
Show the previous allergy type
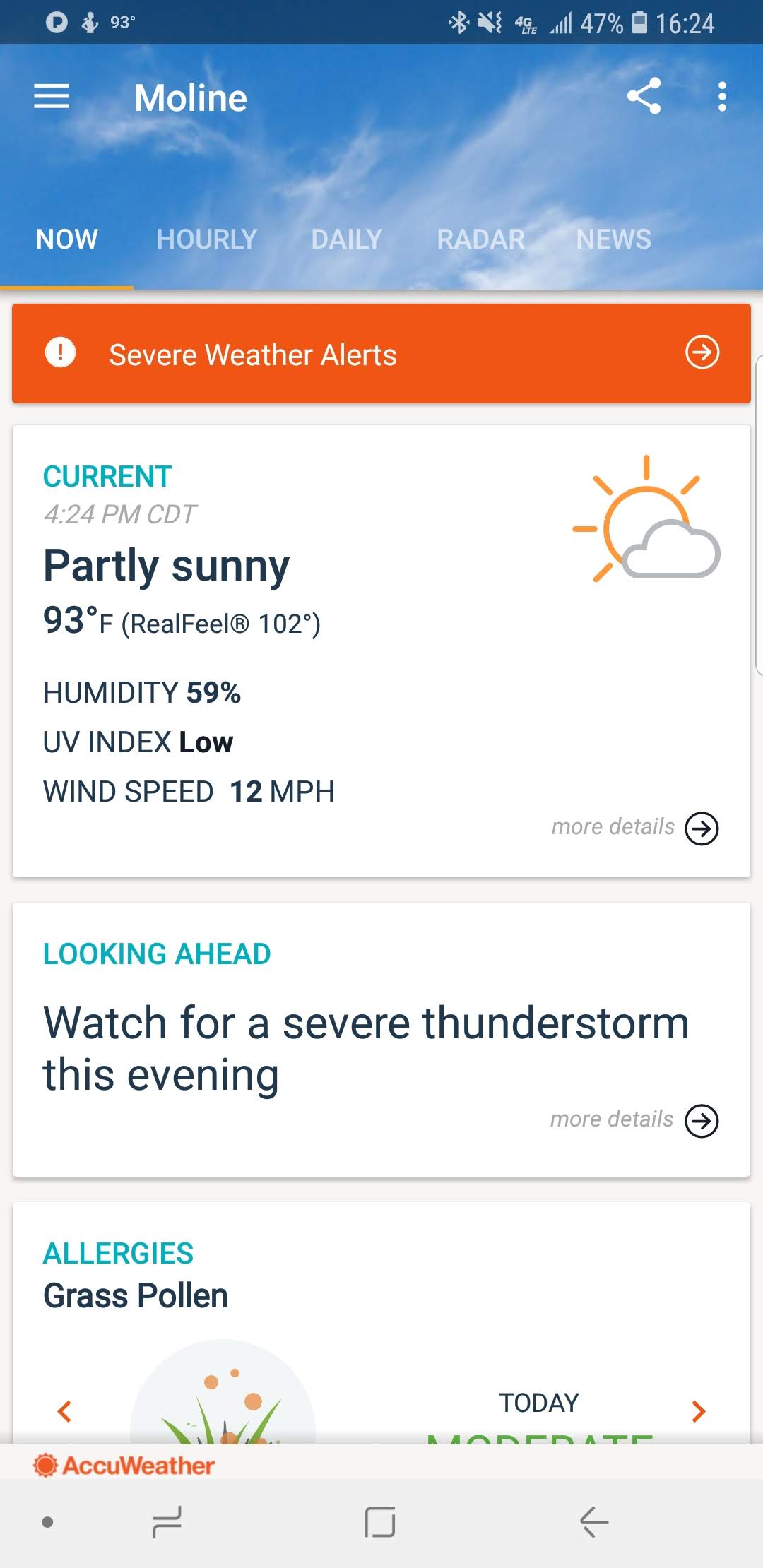[x=64, y=1411]
